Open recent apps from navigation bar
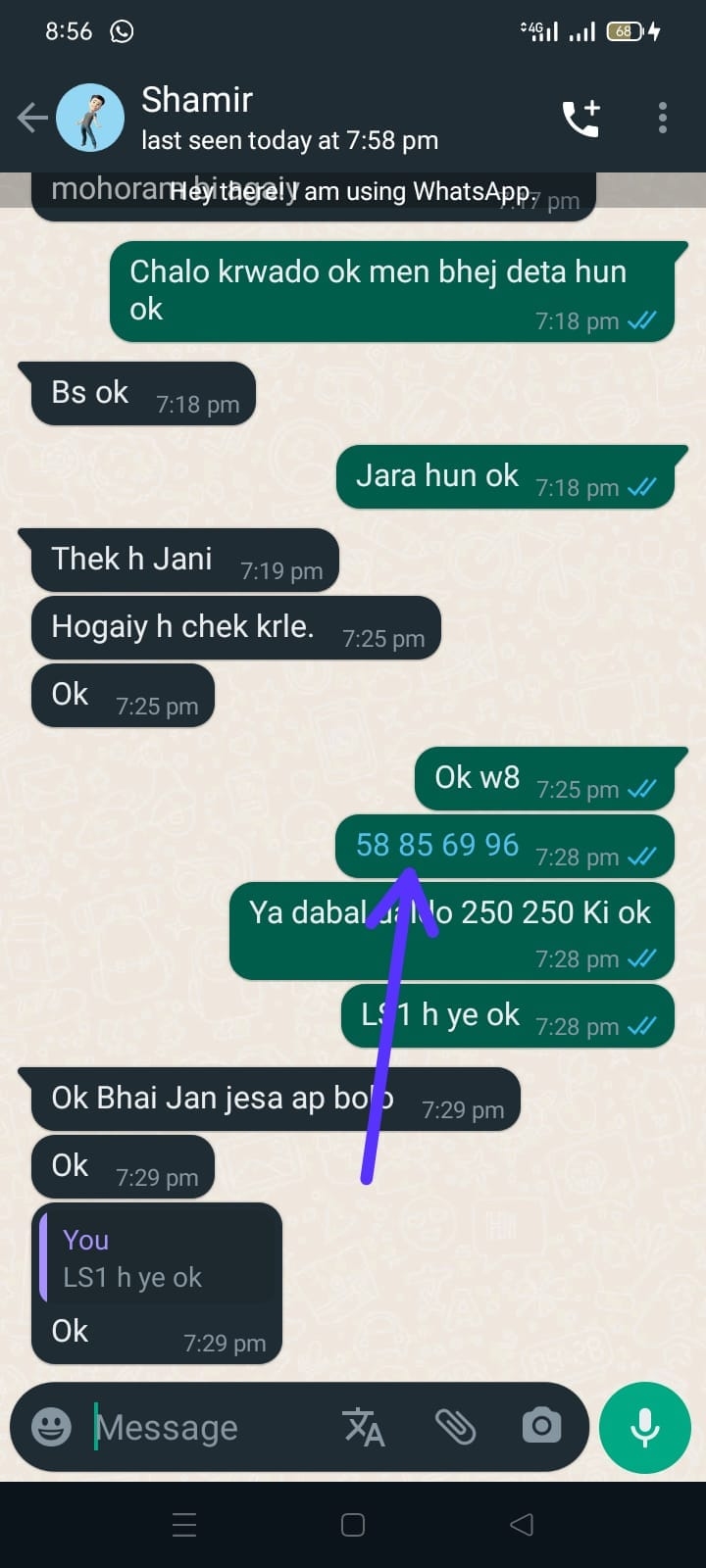Image resolution: width=706 pixels, height=1568 pixels. pyautogui.click(x=184, y=1525)
